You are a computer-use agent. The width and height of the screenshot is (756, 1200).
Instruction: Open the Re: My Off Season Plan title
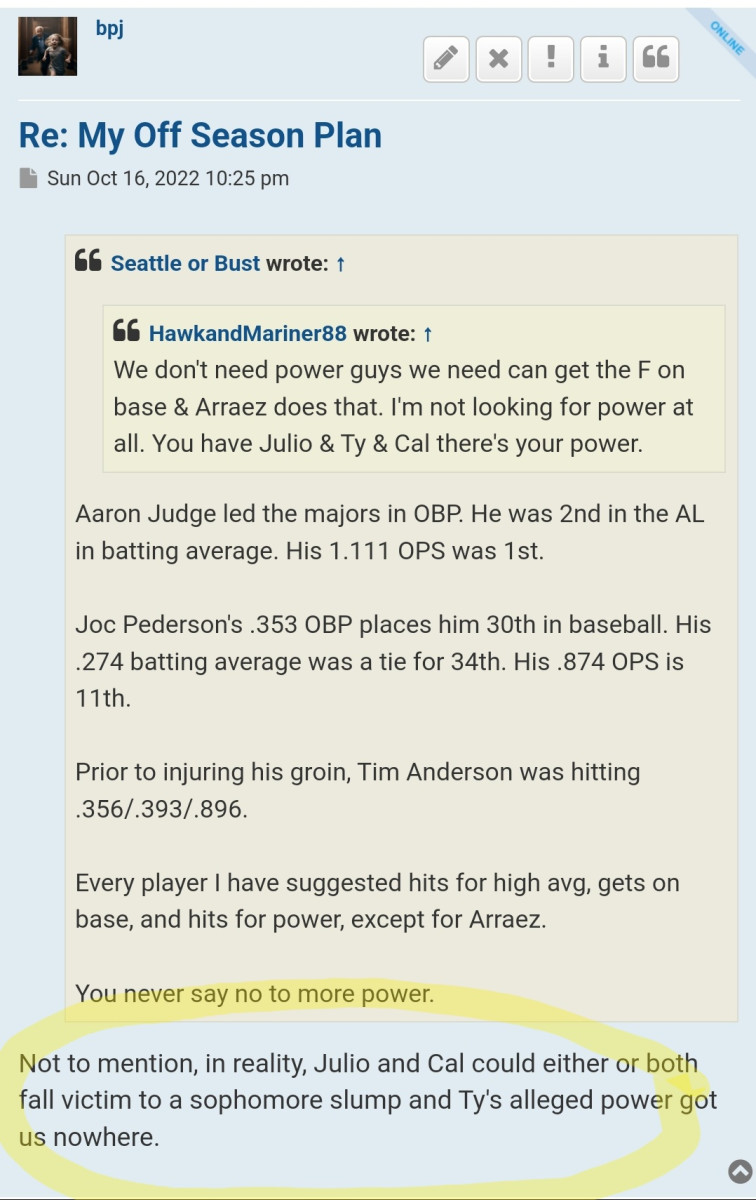click(200, 135)
